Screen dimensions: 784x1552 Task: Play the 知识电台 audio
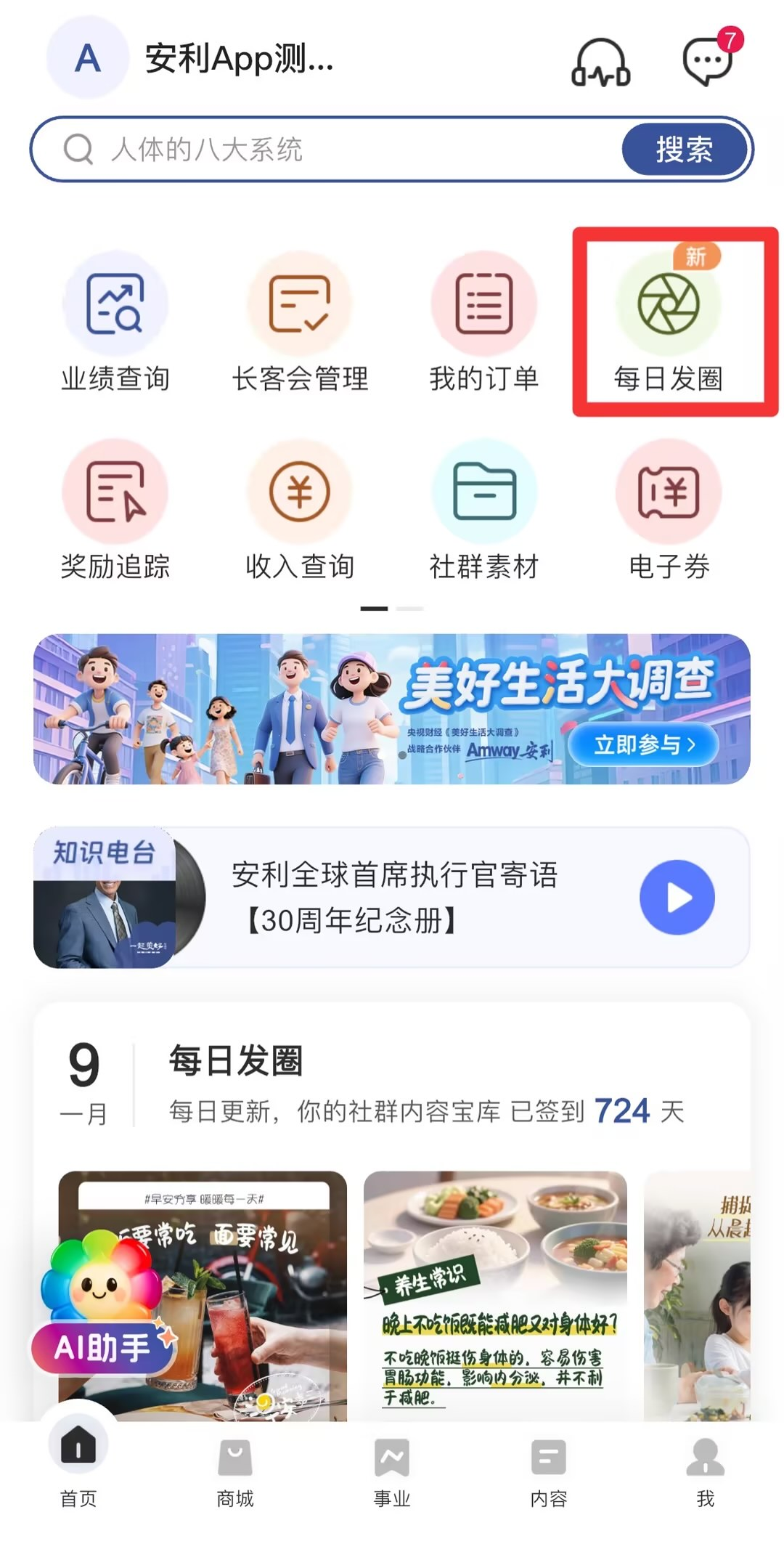677,897
